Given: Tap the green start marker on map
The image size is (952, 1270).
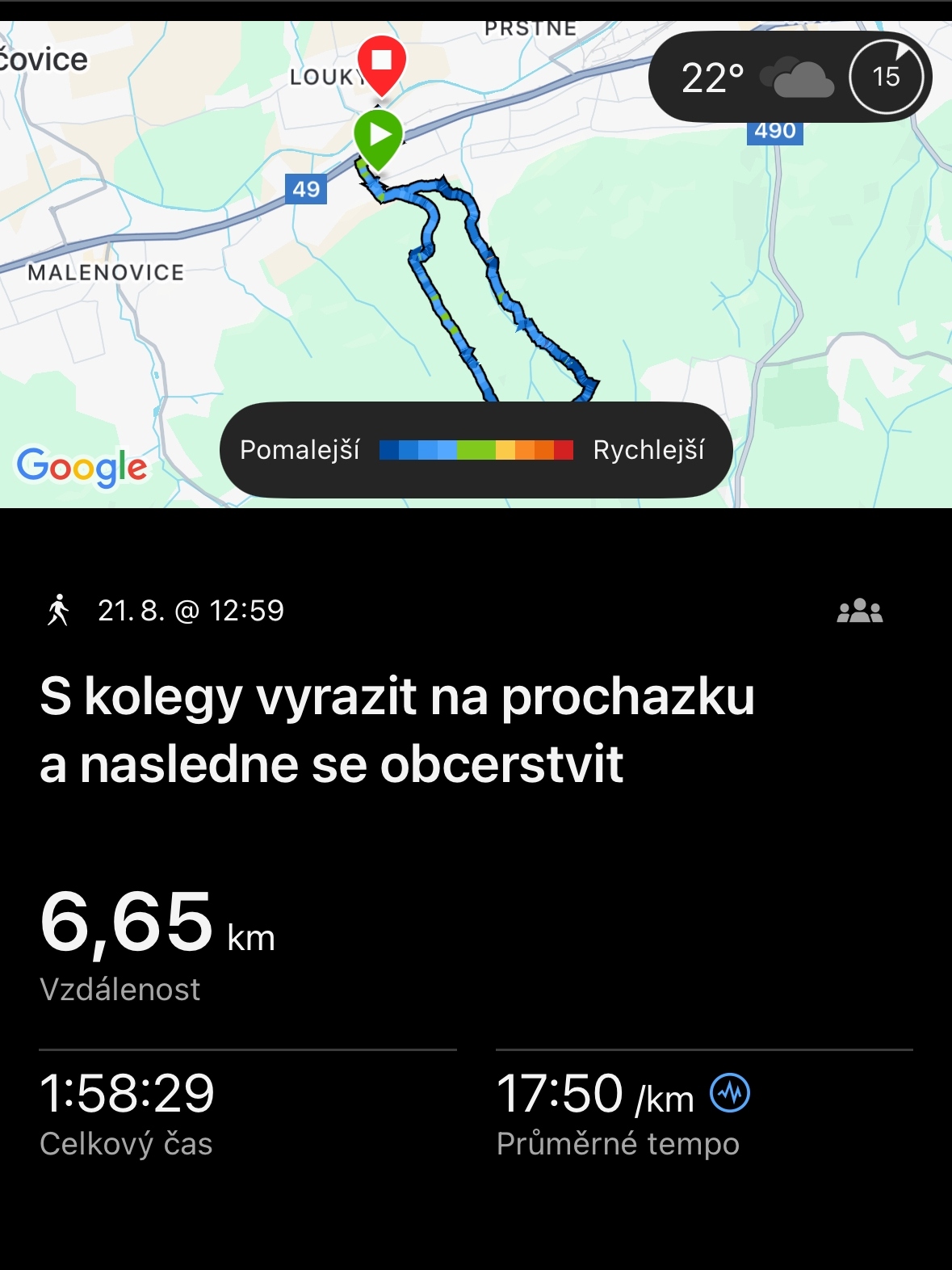Looking at the screenshot, I should click(378, 136).
